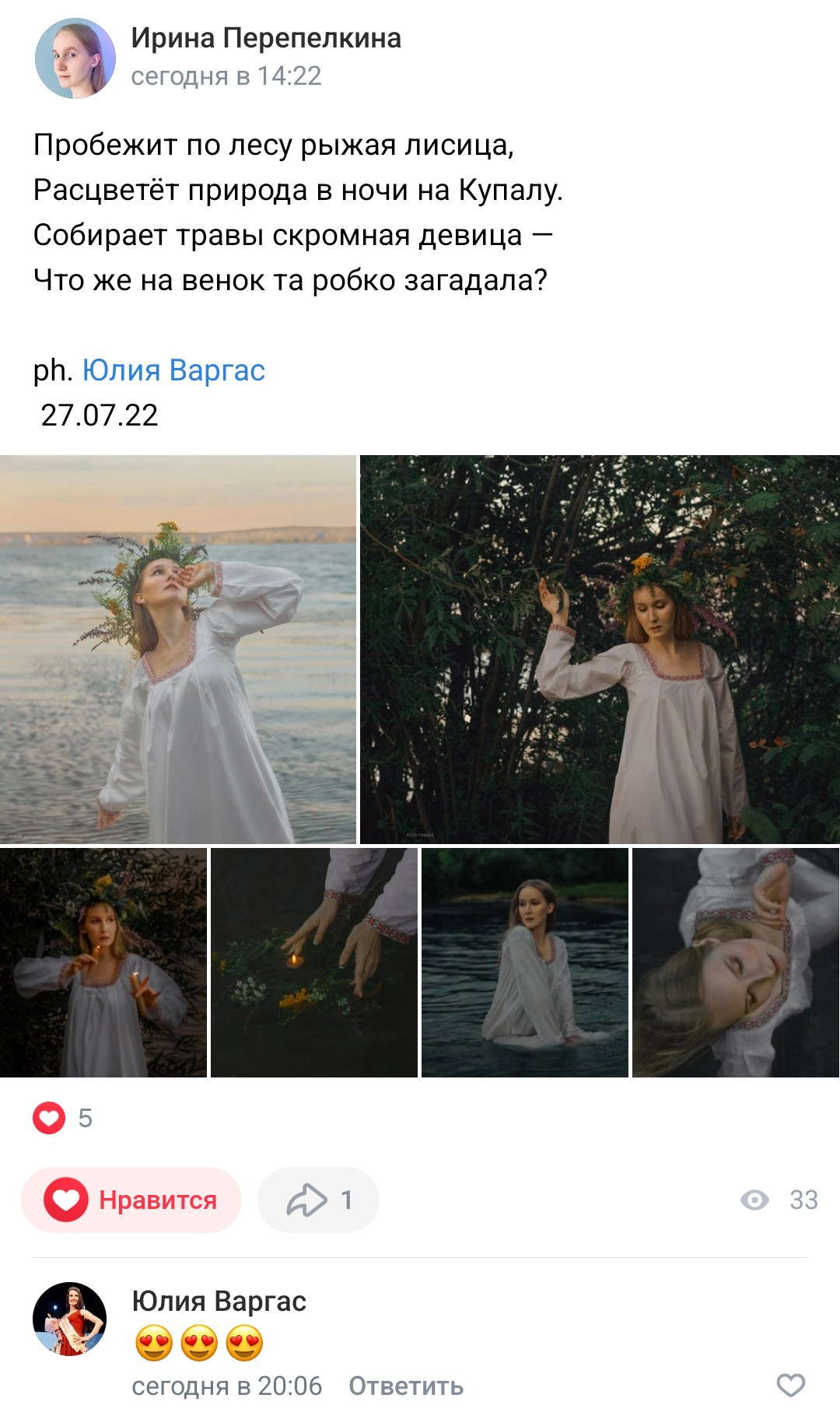Open the photo of girl lying down
This screenshot has width=840, height=1419.
(736, 962)
